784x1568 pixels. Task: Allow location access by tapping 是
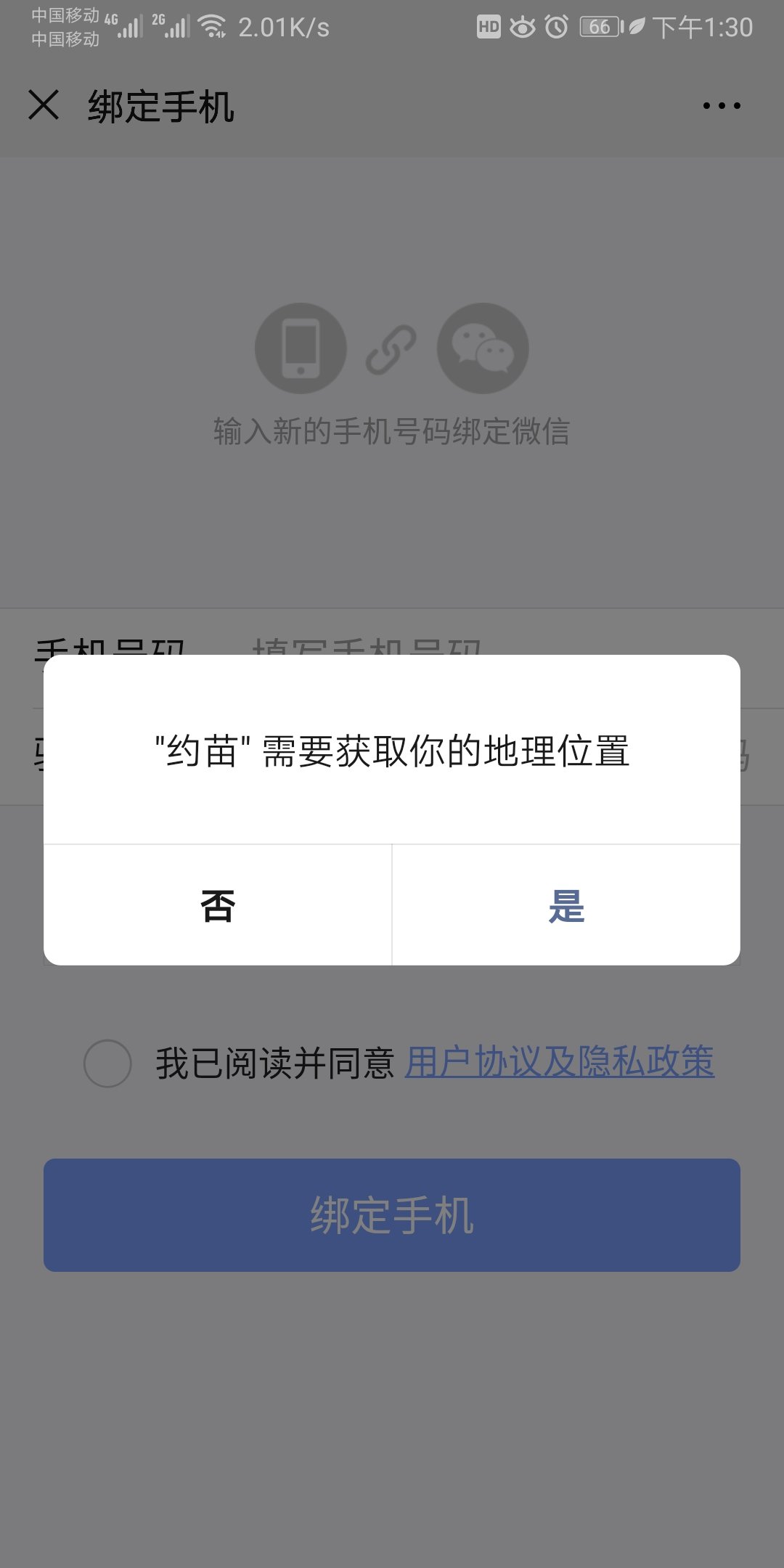point(566,905)
